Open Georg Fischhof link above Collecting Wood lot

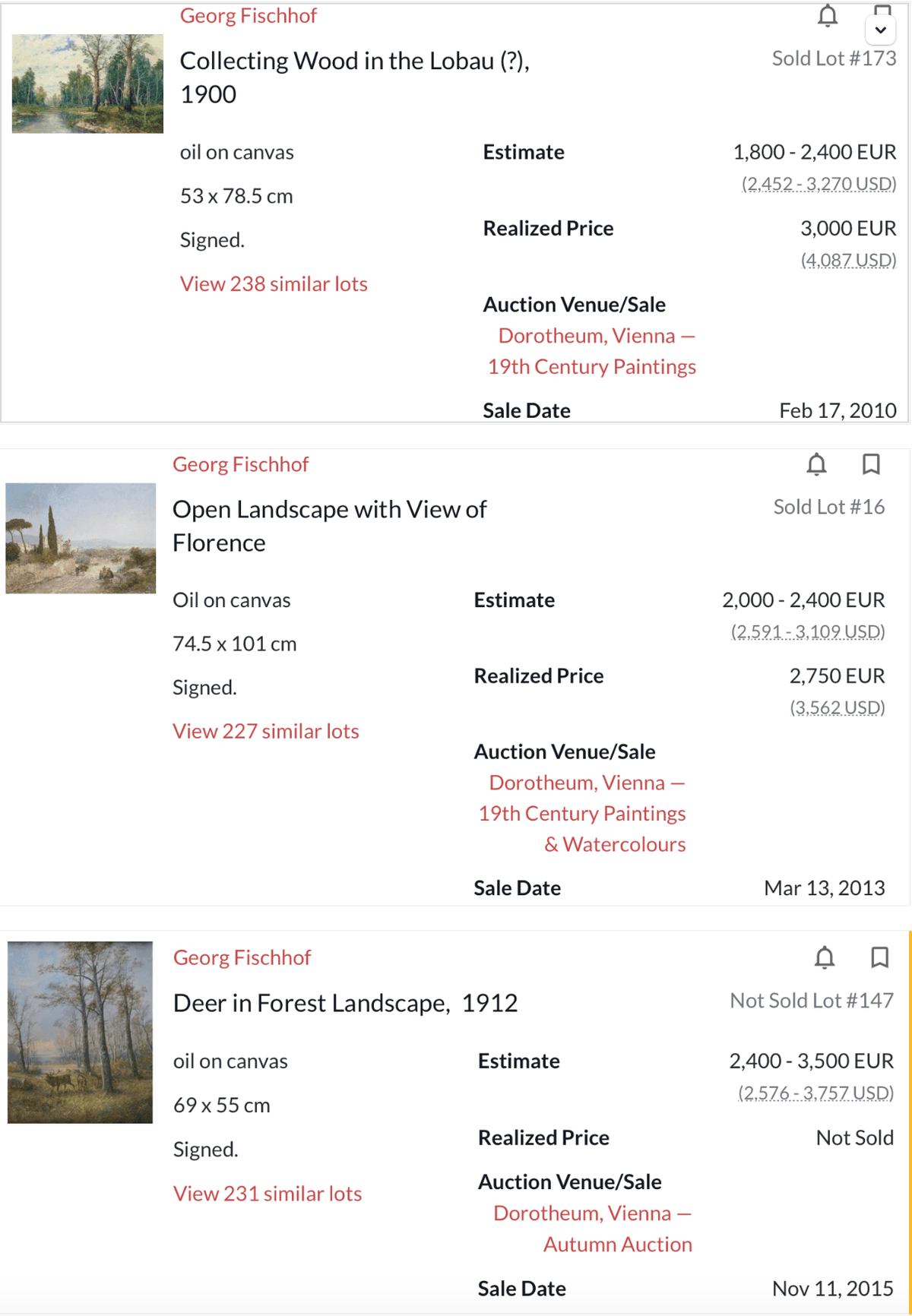(x=248, y=16)
